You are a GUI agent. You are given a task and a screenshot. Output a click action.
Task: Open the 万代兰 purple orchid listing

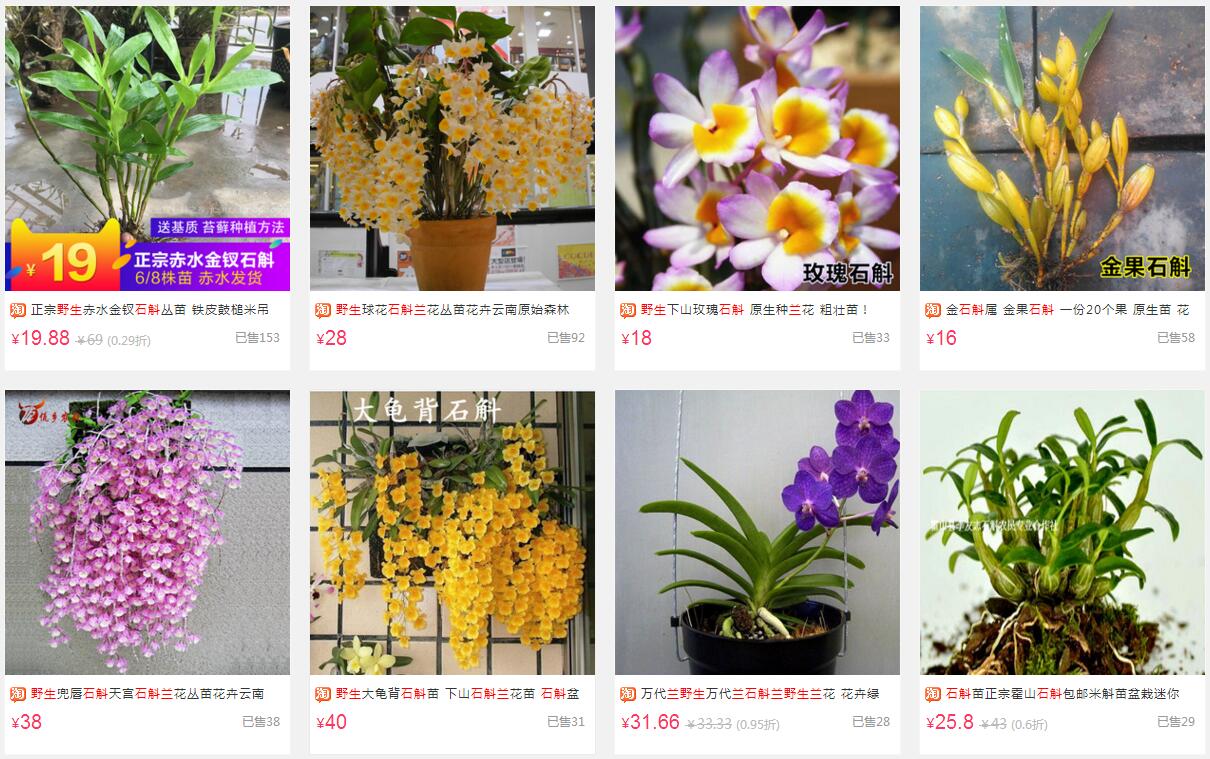coord(757,532)
